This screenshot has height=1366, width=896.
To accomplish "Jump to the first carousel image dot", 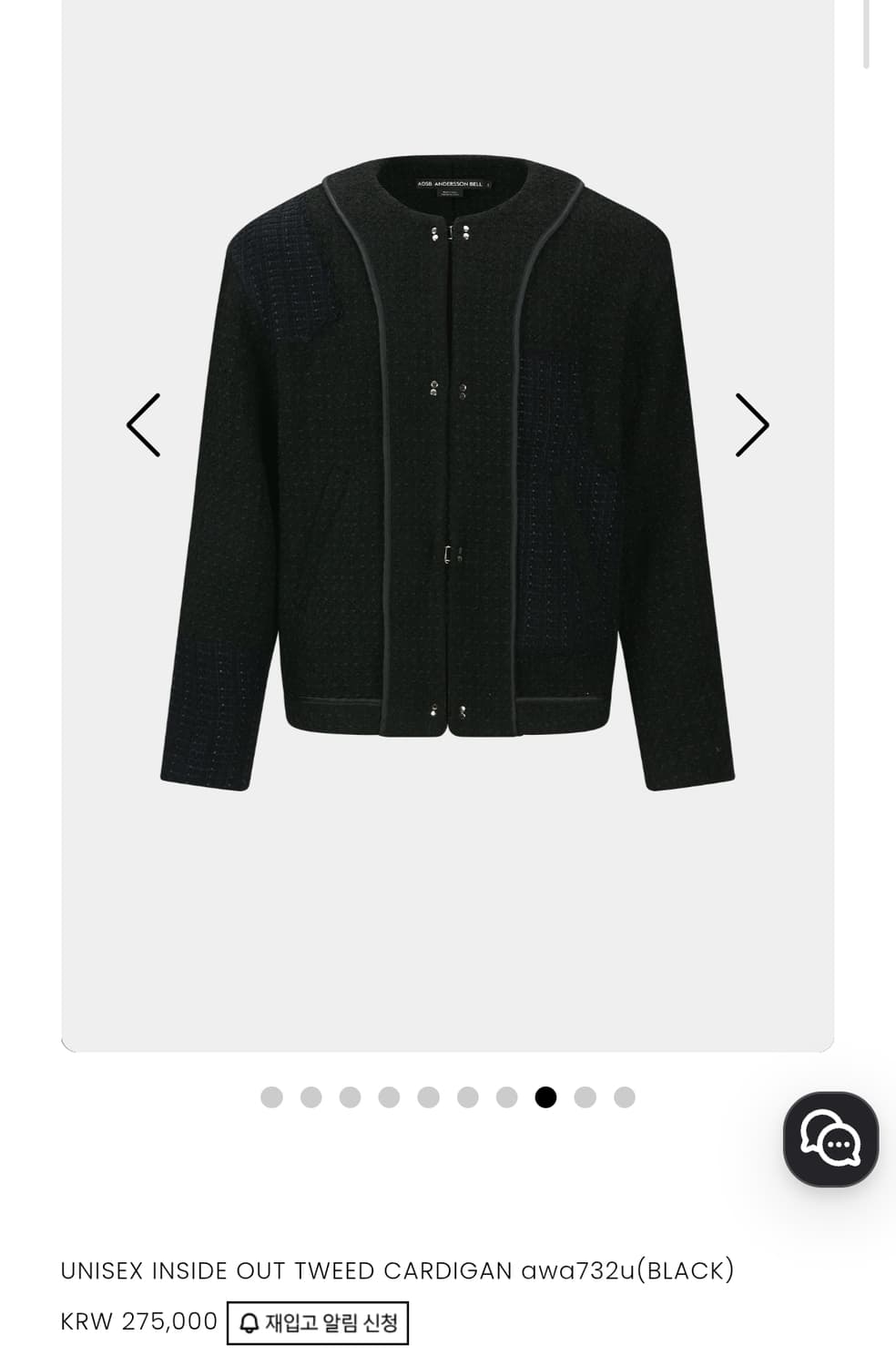I will pyautogui.click(x=271, y=1097).
